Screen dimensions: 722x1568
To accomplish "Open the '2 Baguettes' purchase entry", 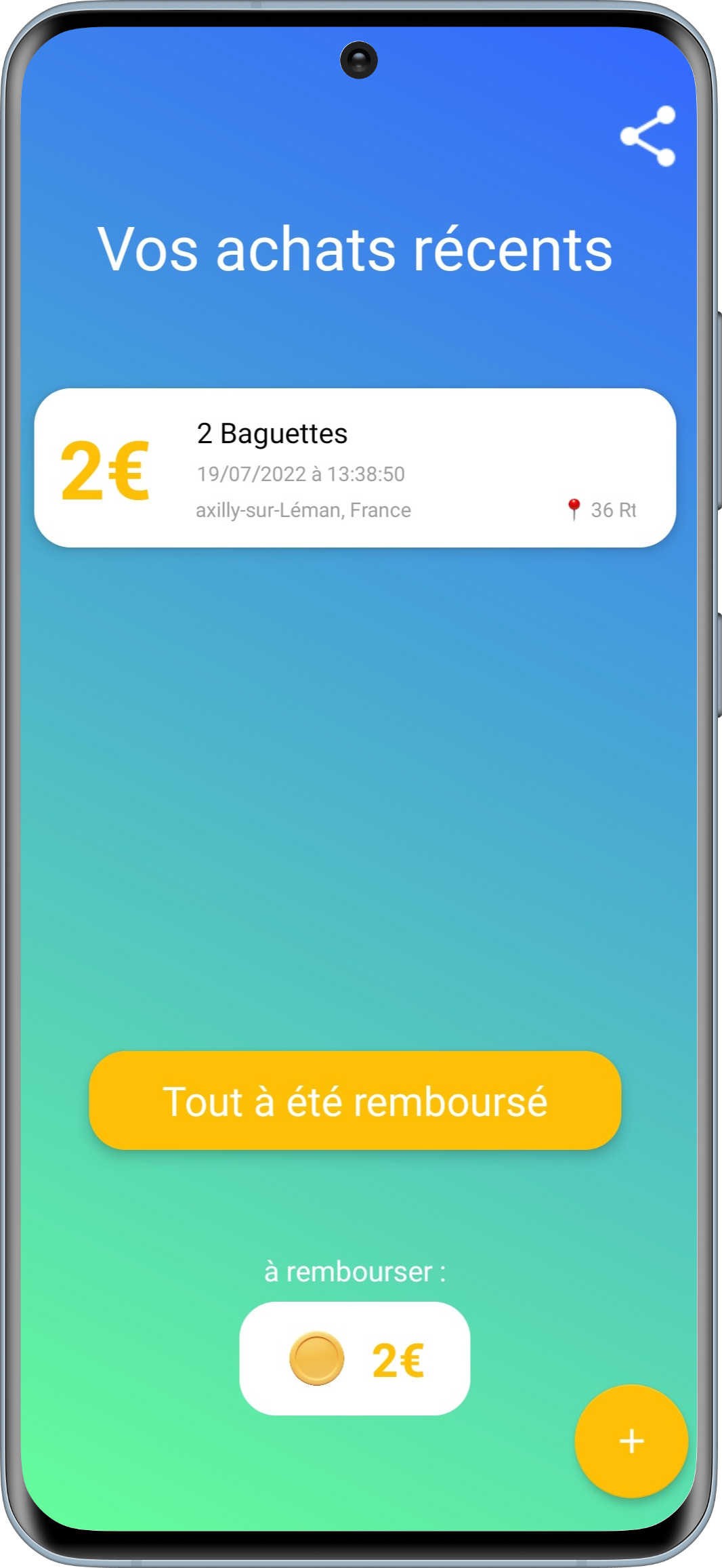I will (271, 434).
